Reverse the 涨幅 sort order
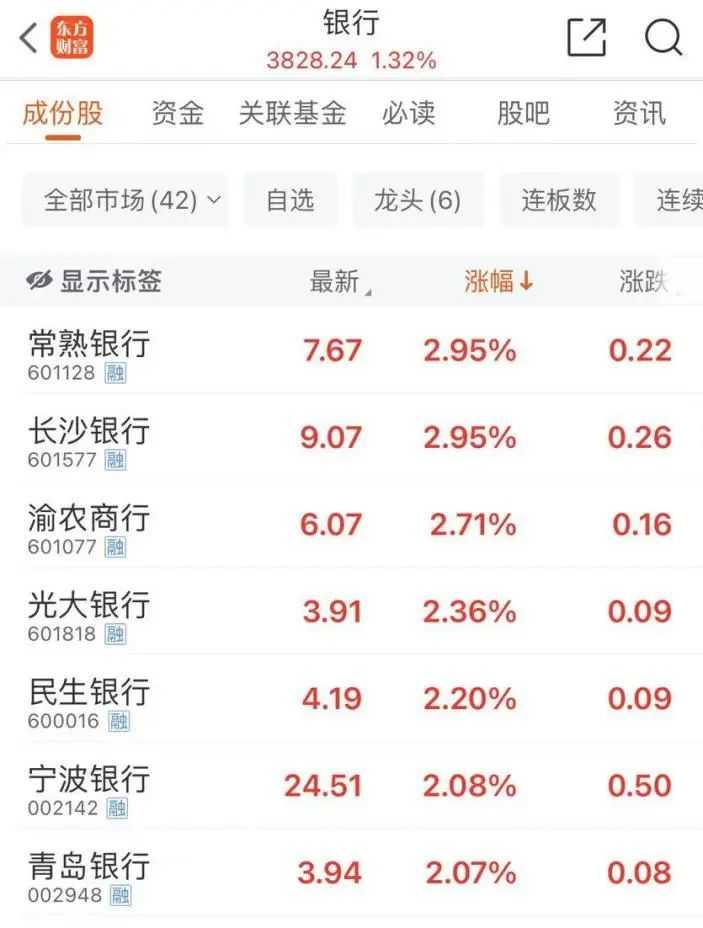 tap(498, 282)
